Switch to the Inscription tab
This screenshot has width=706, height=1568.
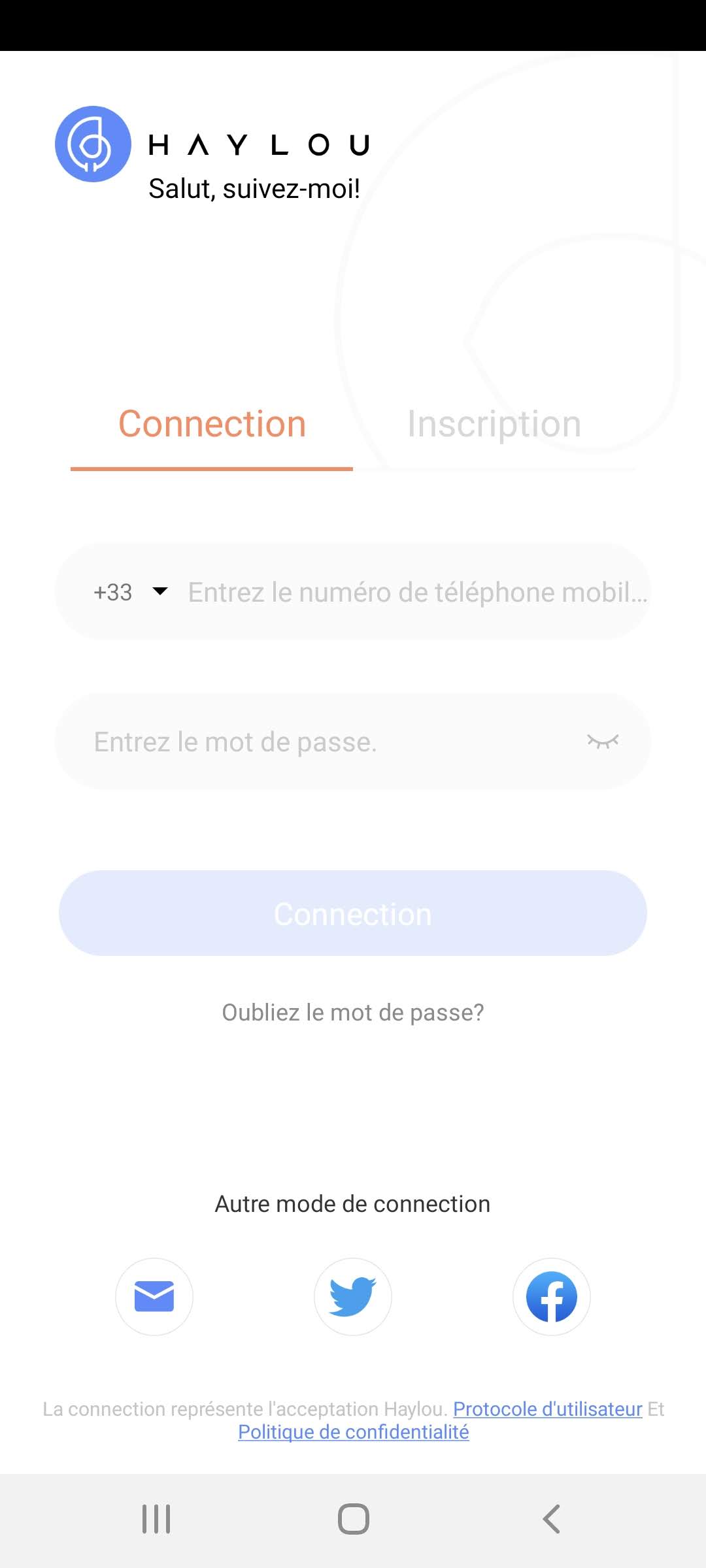[494, 425]
